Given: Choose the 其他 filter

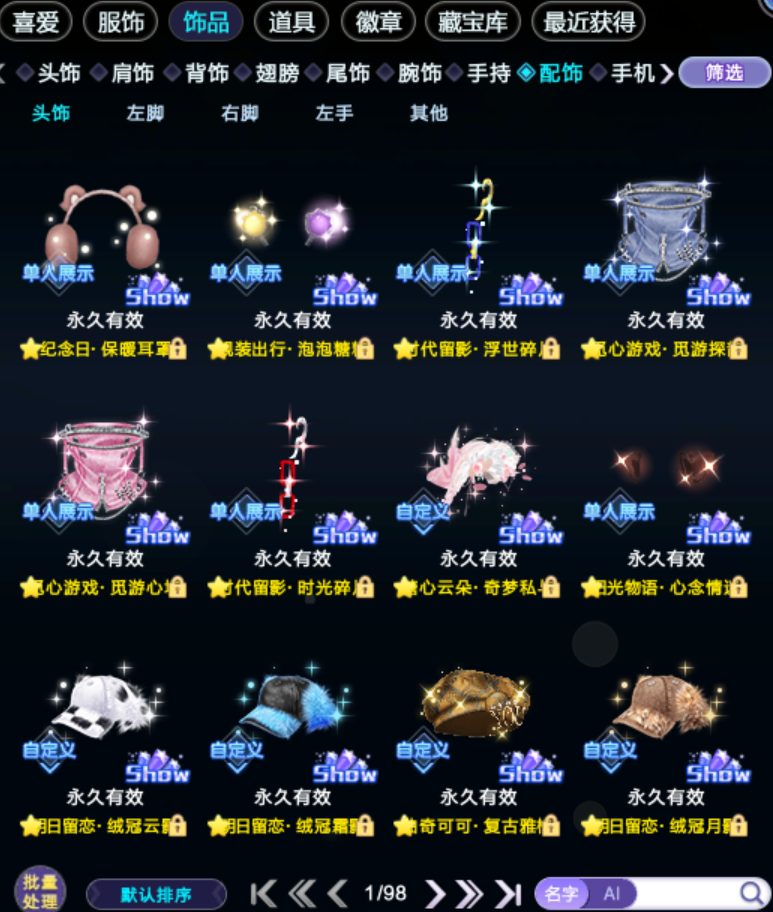Looking at the screenshot, I should click(429, 113).
